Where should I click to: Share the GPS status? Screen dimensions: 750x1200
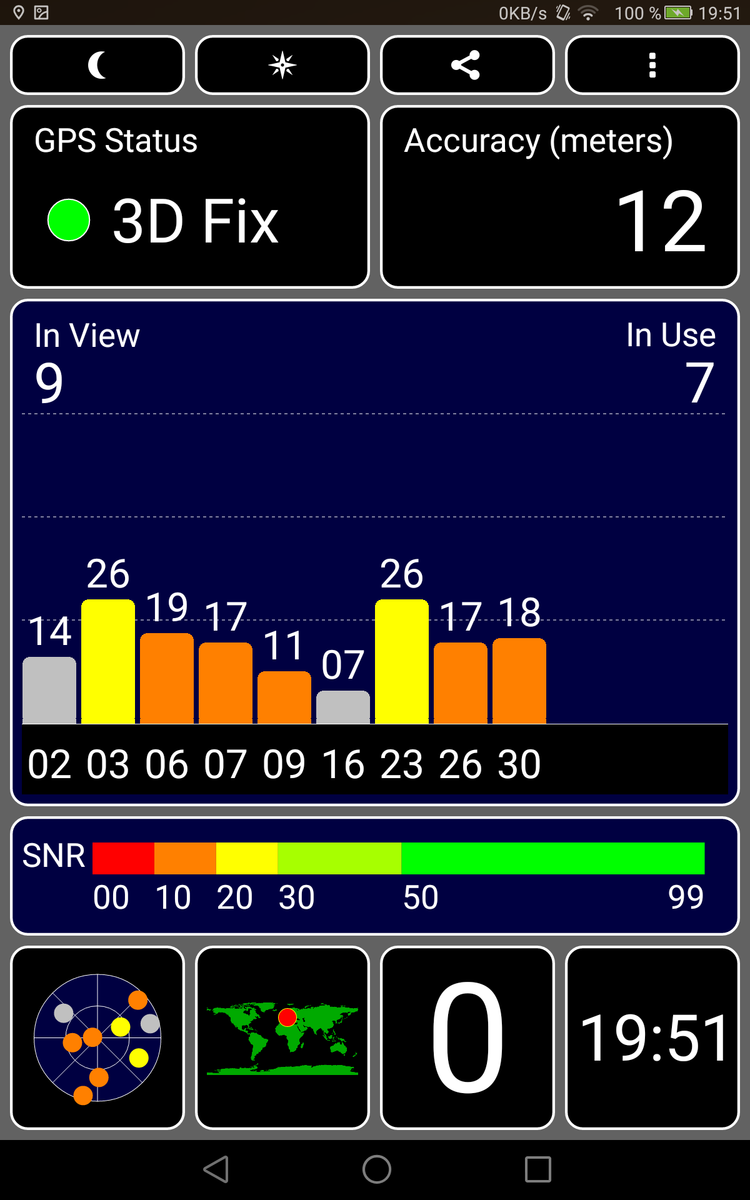click(x=467, y=66)
